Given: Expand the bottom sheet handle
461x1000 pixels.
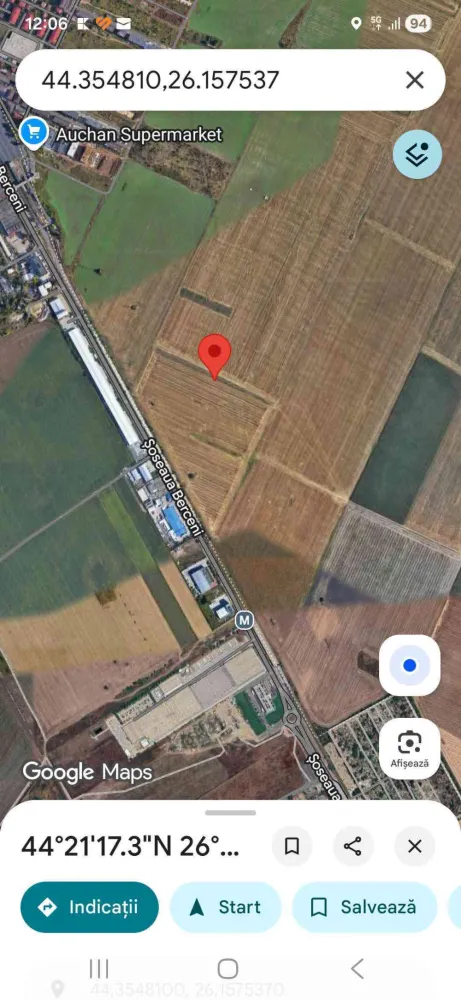Looking at the screenshot, I should click(230, 812).
